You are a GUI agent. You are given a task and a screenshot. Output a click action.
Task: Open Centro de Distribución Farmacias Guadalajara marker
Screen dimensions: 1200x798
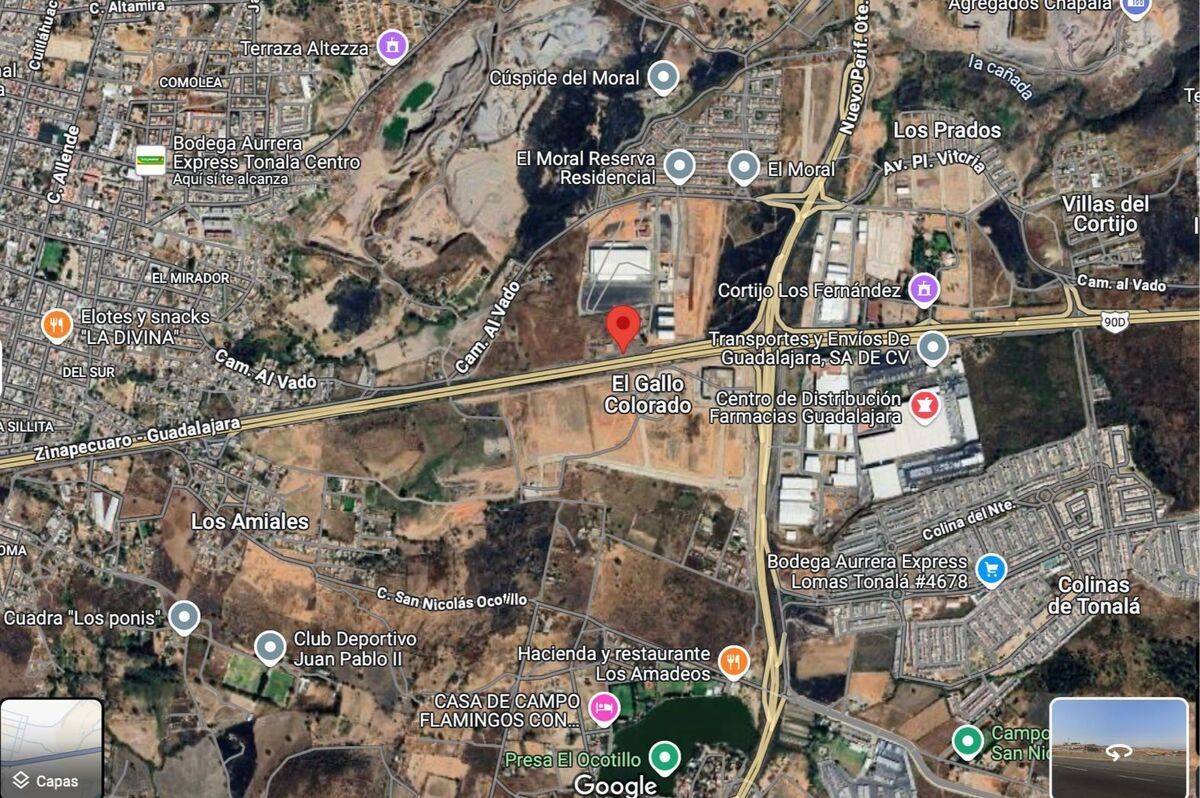(922, 405)
